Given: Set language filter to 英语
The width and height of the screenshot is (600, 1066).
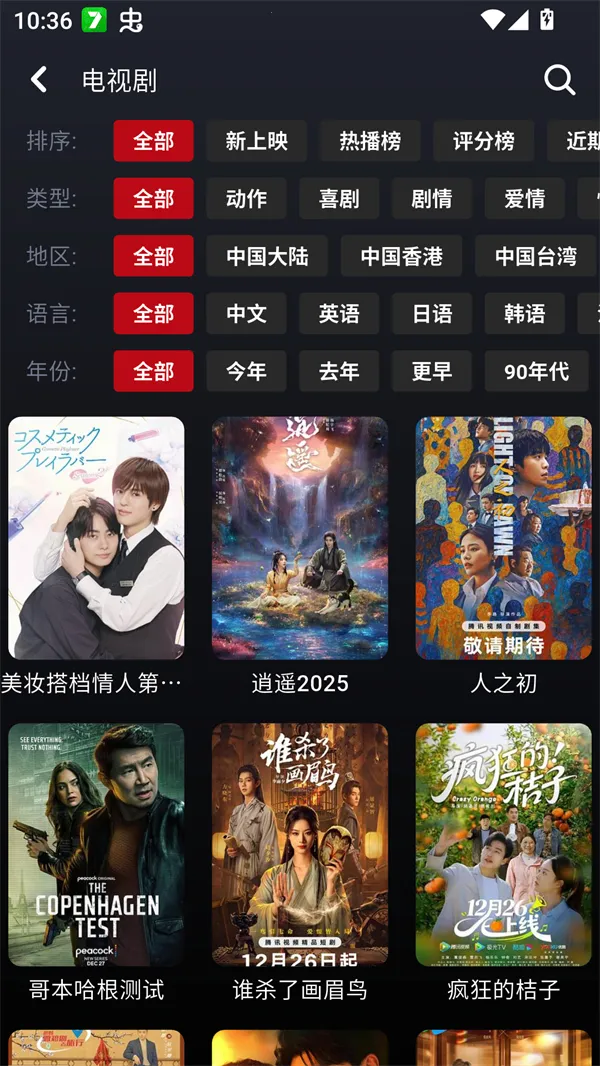Looking at the screenshot, I should click(x=339, y=314).
